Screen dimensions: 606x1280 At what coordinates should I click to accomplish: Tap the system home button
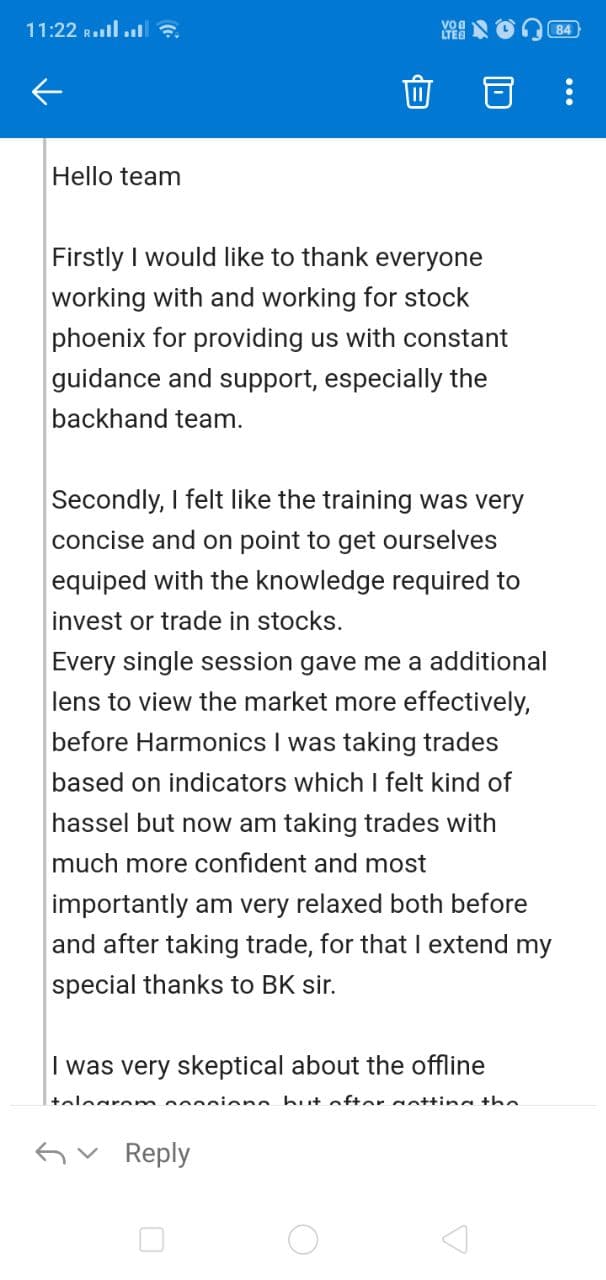coord(303,1240)
